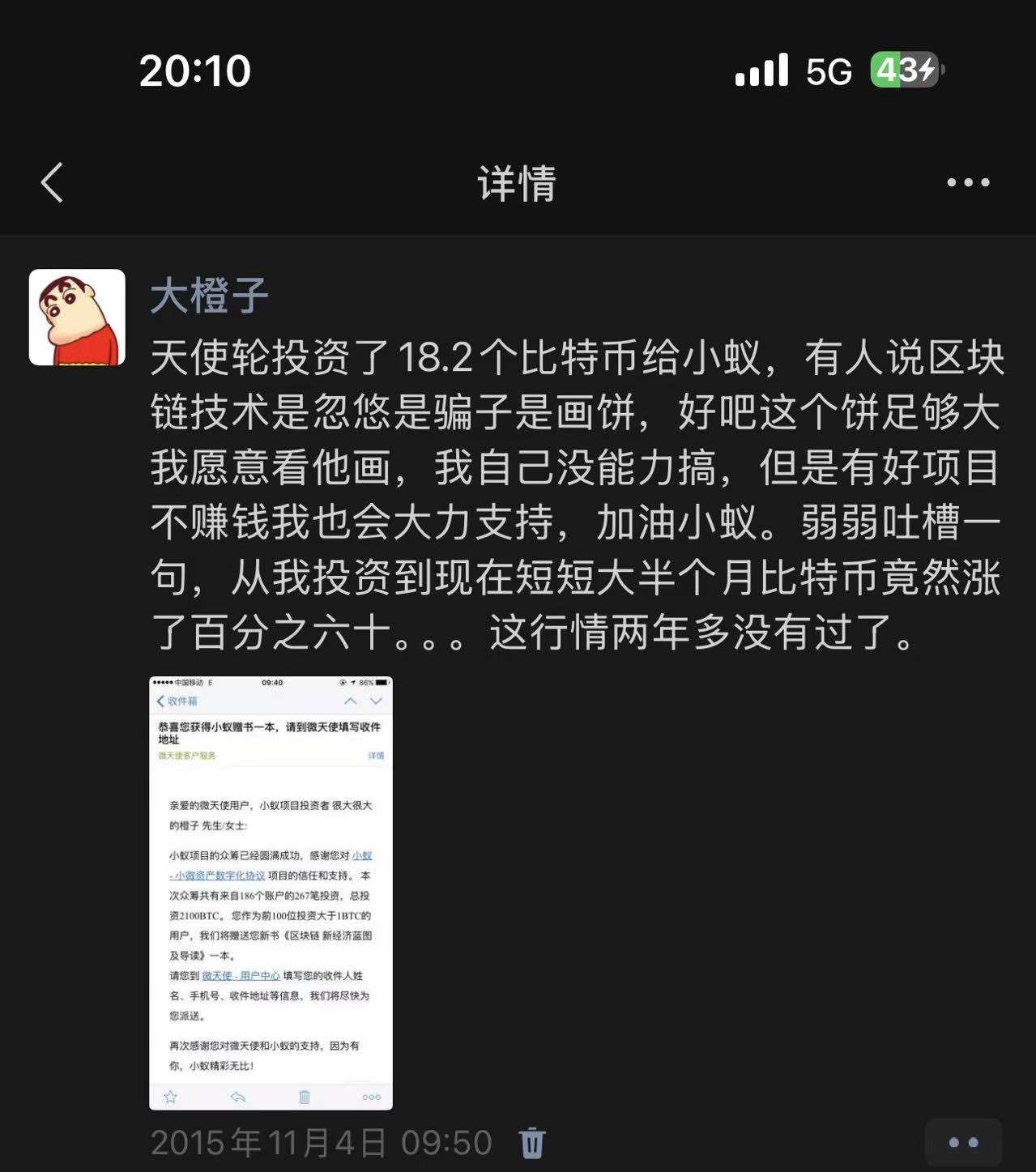
Task: Open 大橙子's profile avatar
Action: tap(77, 317)
